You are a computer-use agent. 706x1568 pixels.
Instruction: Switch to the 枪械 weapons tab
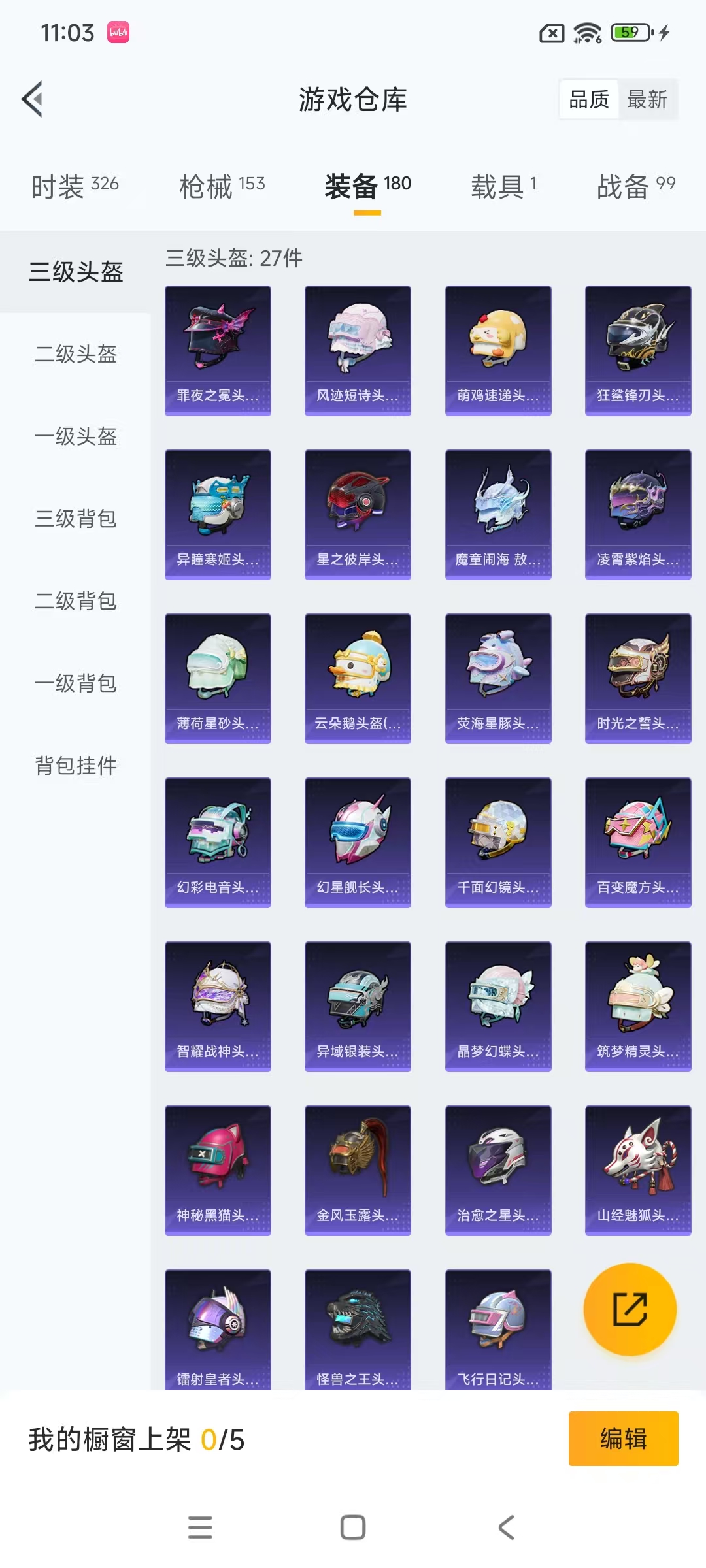click(x=222, y=185)
